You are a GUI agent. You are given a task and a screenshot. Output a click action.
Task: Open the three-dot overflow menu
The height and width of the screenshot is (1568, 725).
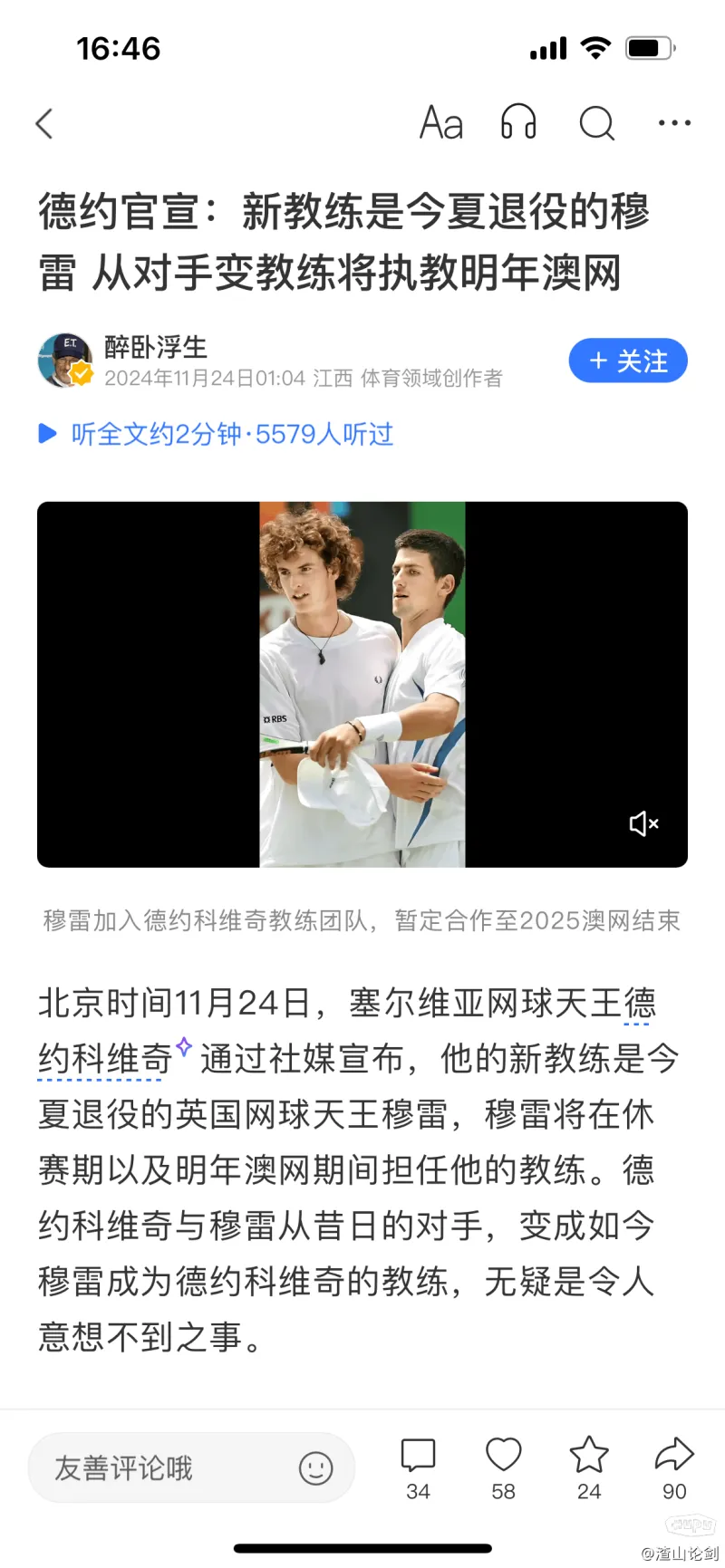click(x=674, y=123)
